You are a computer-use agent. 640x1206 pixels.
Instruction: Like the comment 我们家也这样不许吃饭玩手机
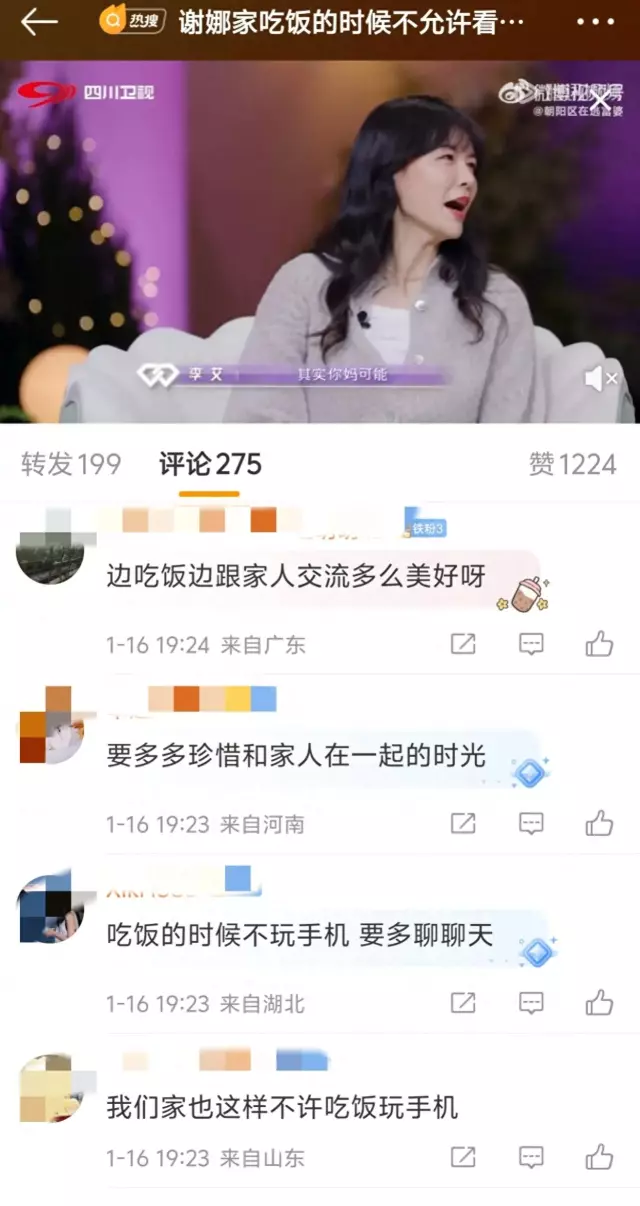599,1158
